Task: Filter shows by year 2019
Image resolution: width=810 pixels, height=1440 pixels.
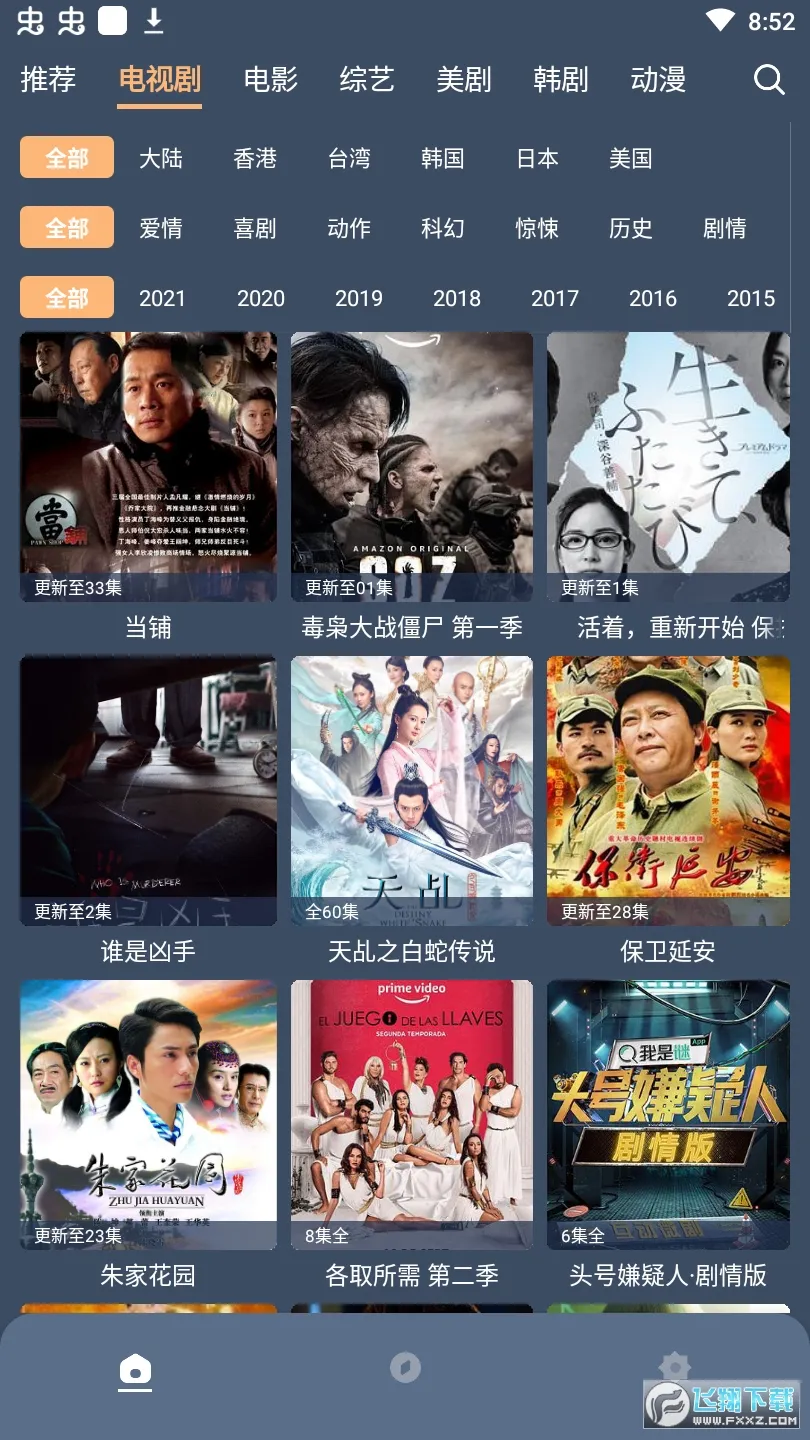Action: 359,298
